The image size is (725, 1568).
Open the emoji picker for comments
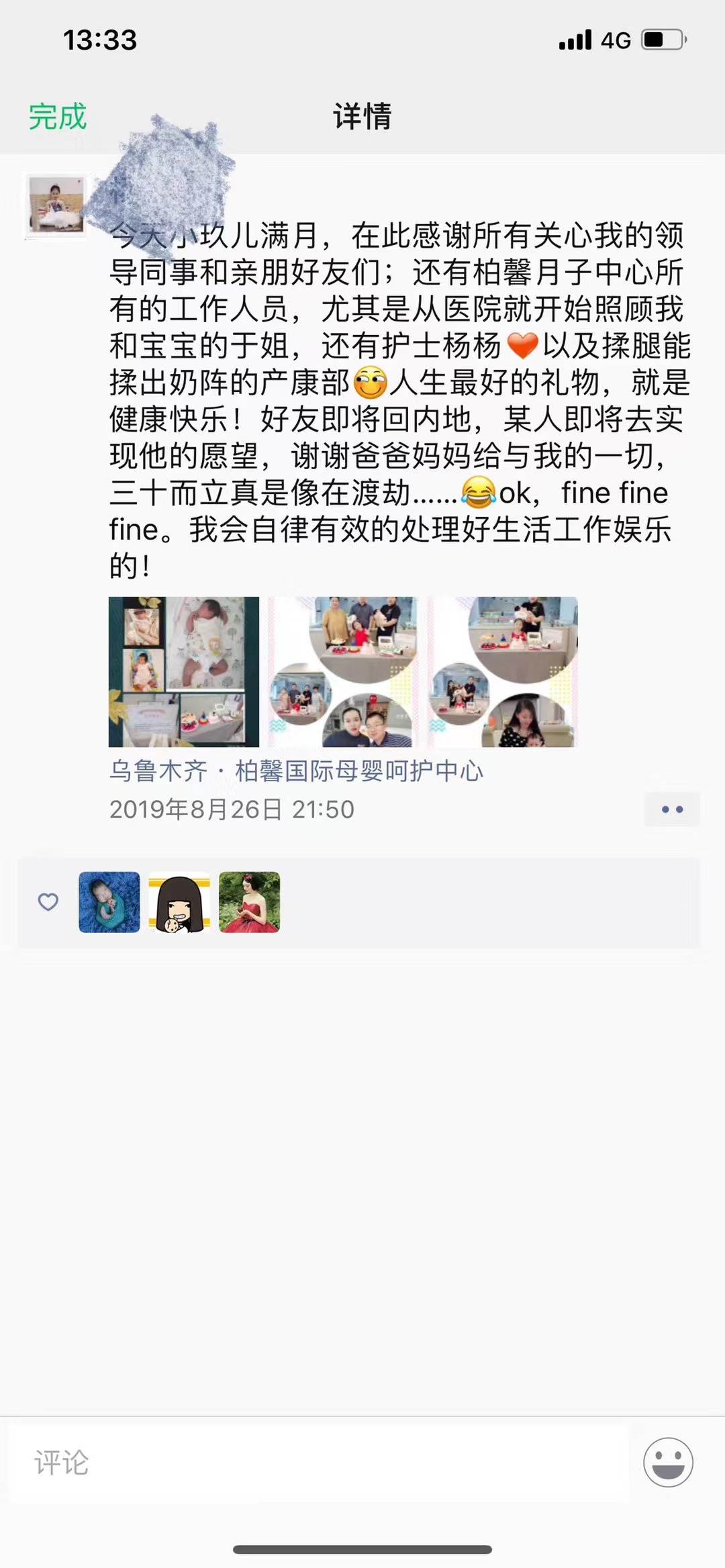coord(668,1463)
